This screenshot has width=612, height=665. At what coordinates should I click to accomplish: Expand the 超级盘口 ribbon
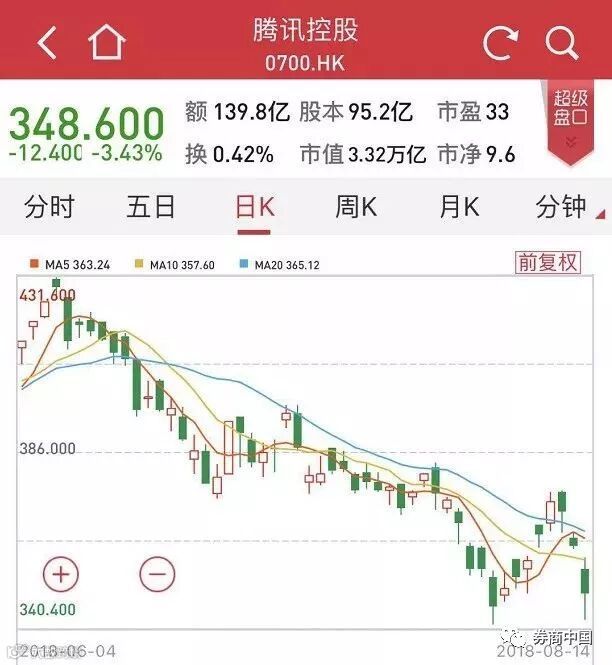(570, 121)
